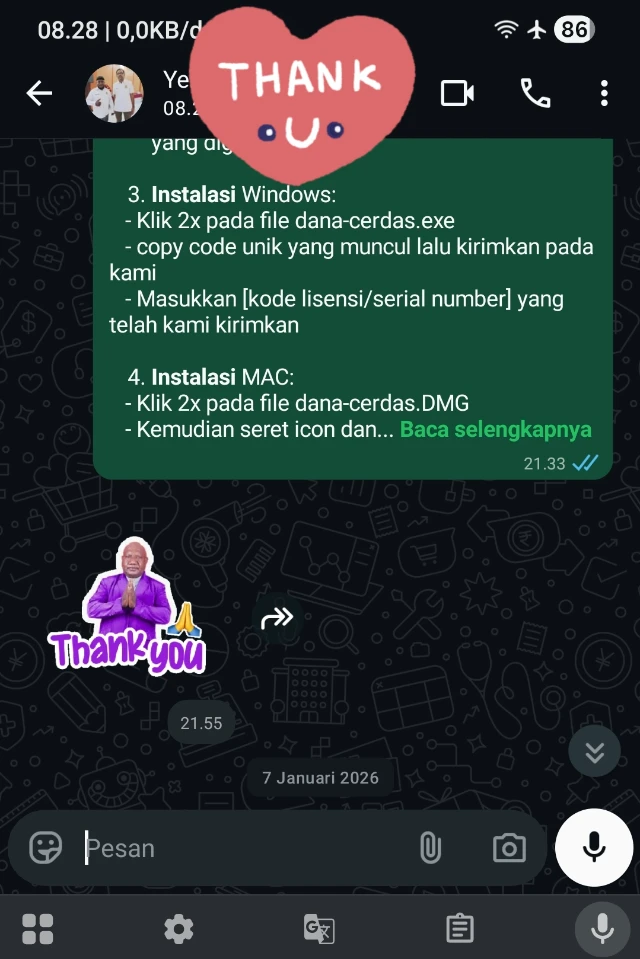This screenshot has width=640, height=959.
Task: Forward the Thank you sticker
Action: point(277,619)
